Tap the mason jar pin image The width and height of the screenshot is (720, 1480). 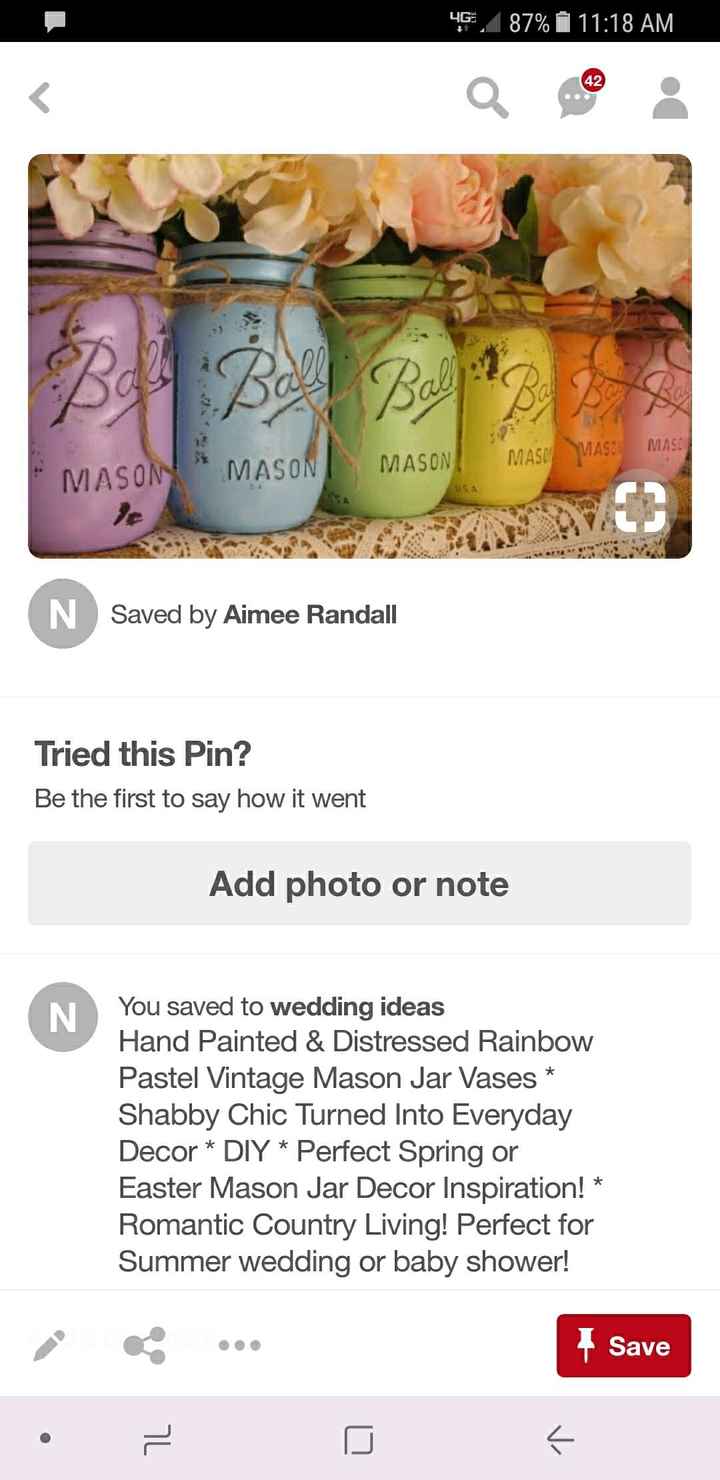[x=358, y=355]
